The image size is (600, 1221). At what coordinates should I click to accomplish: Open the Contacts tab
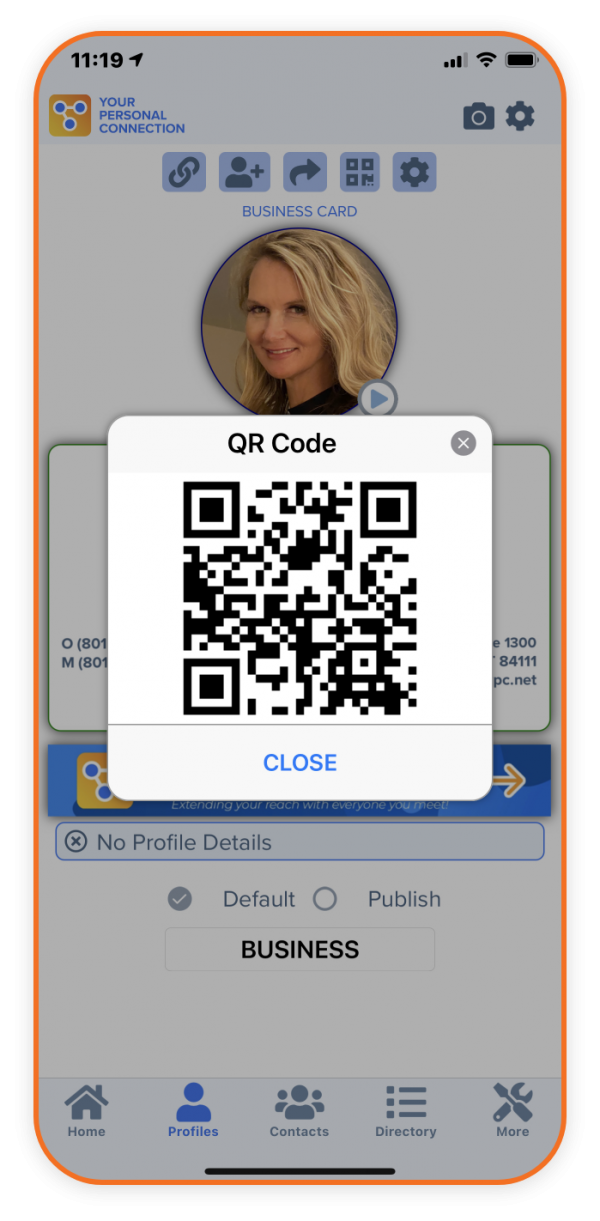click(299, 1110)
